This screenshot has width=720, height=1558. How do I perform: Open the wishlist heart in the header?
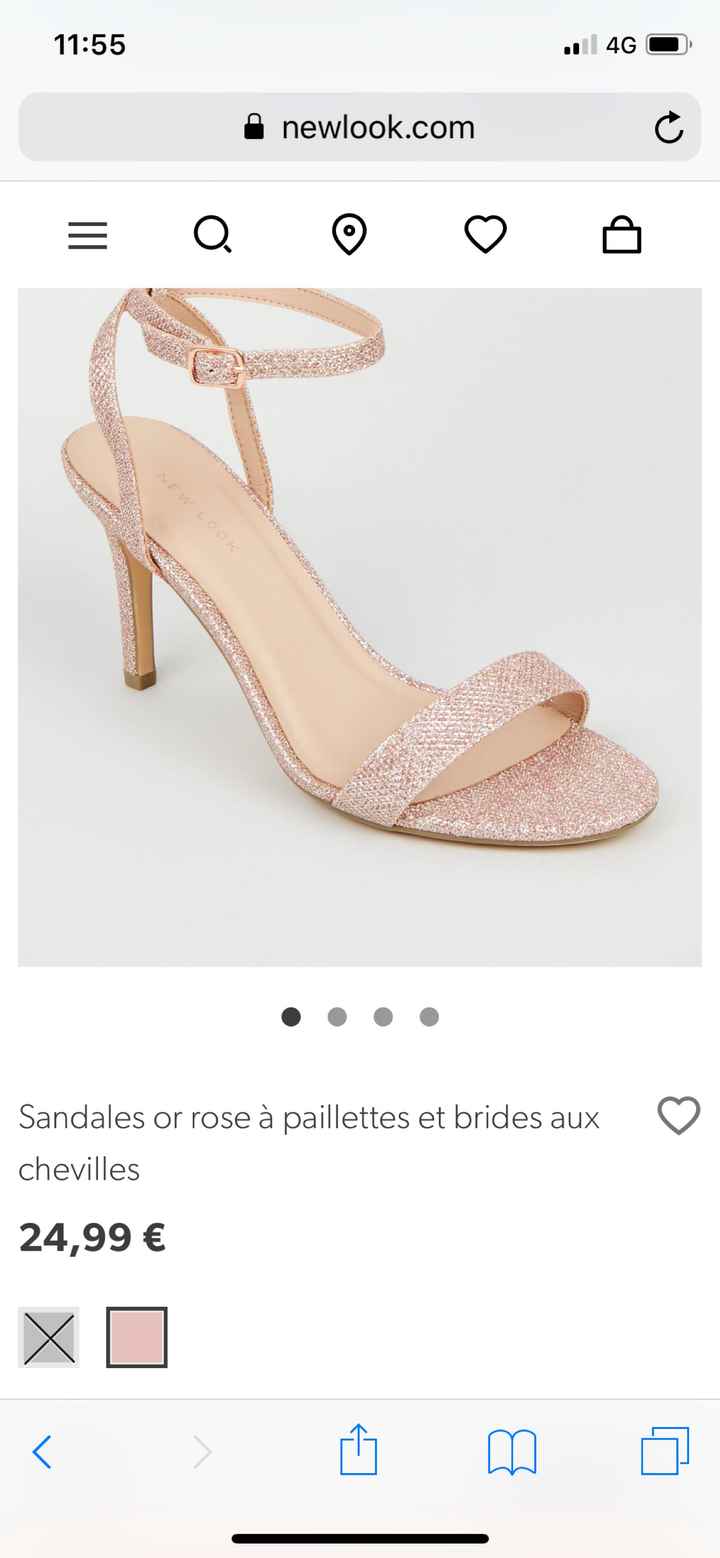coord(485,235)
